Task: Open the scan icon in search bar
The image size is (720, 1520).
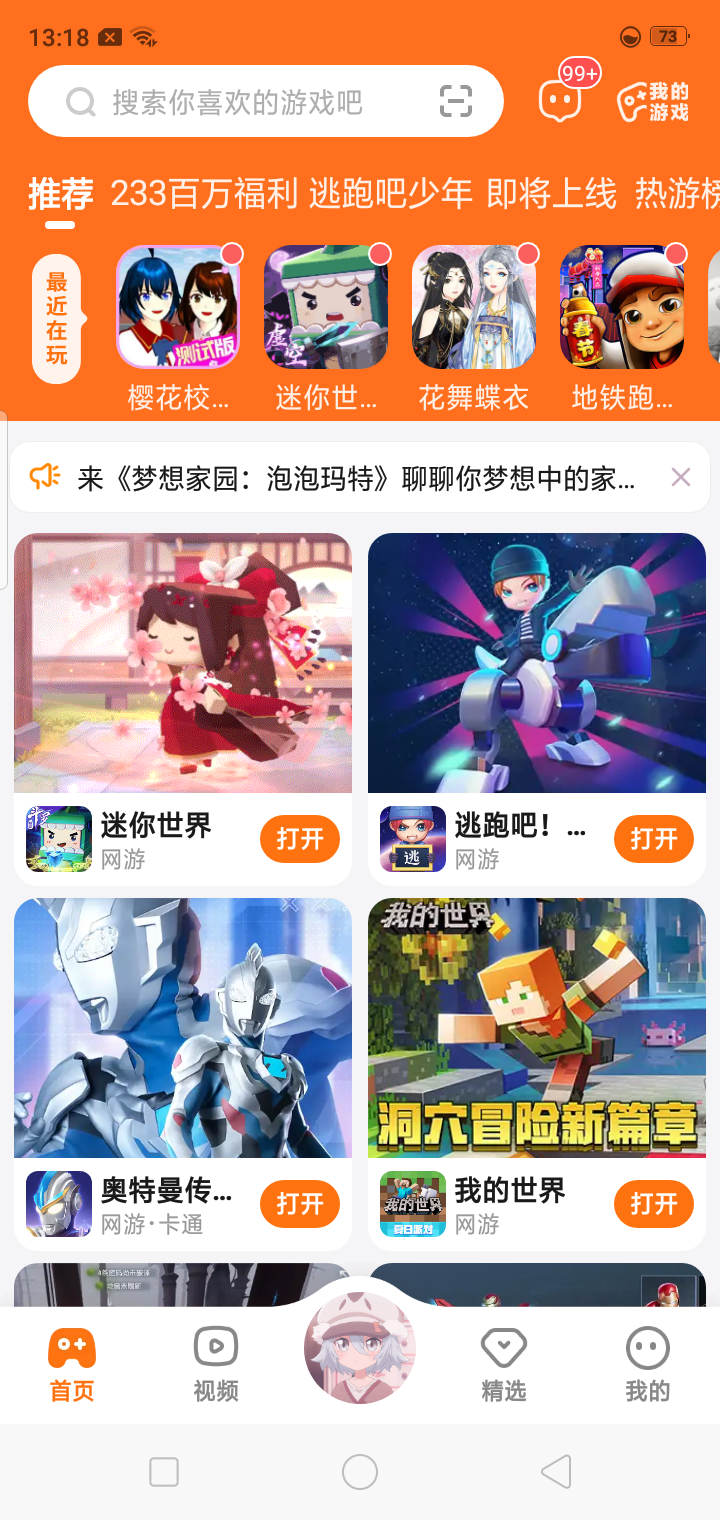Action: [456, 102]
